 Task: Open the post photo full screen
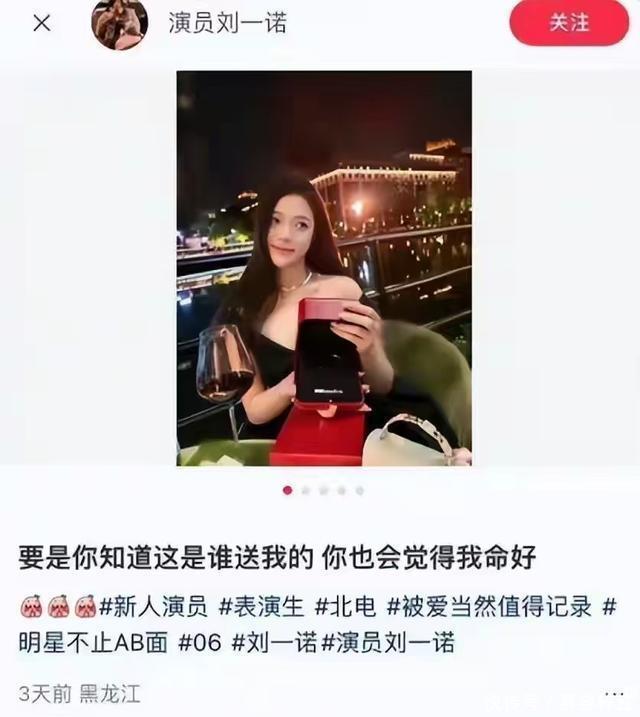tap(324, 268)
